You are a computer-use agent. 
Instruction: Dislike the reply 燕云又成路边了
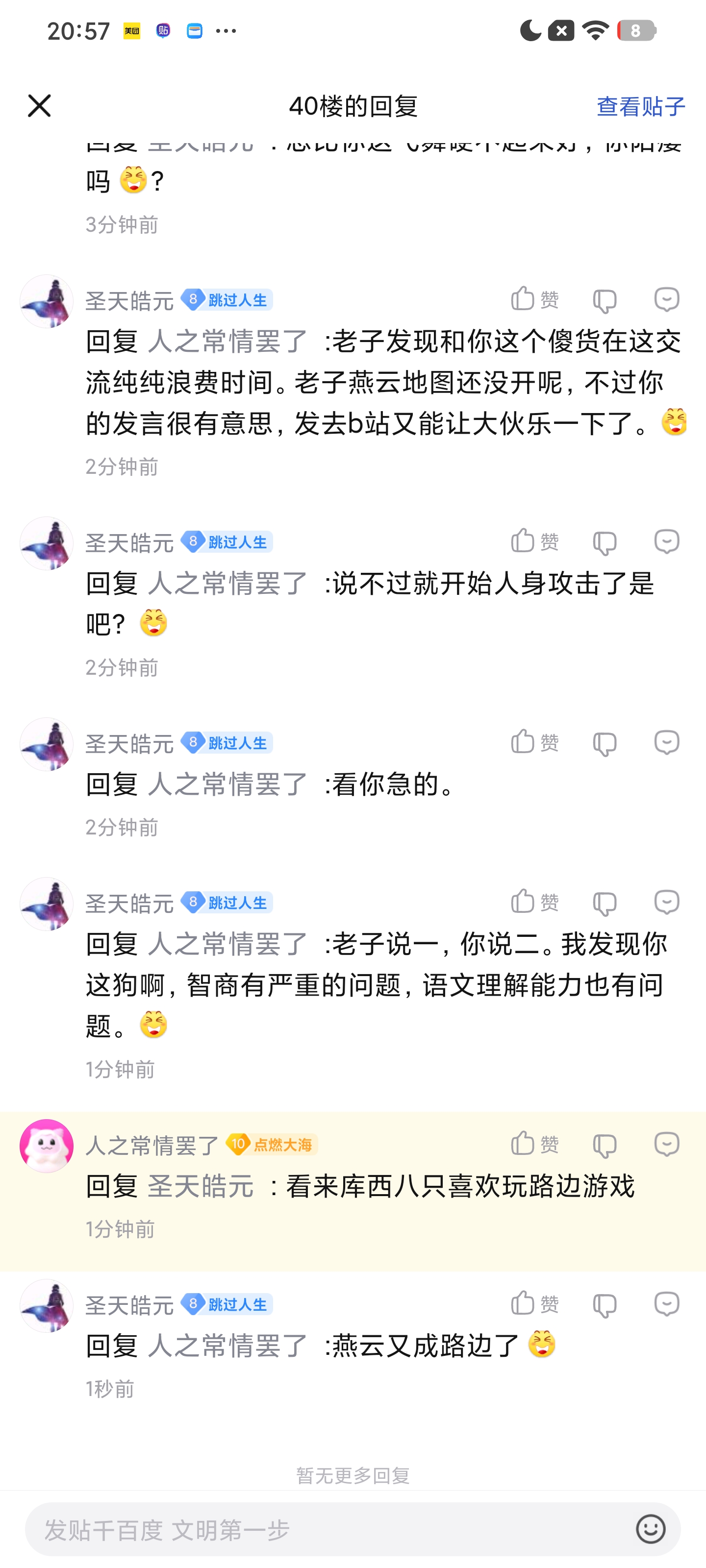point(605,1306)
